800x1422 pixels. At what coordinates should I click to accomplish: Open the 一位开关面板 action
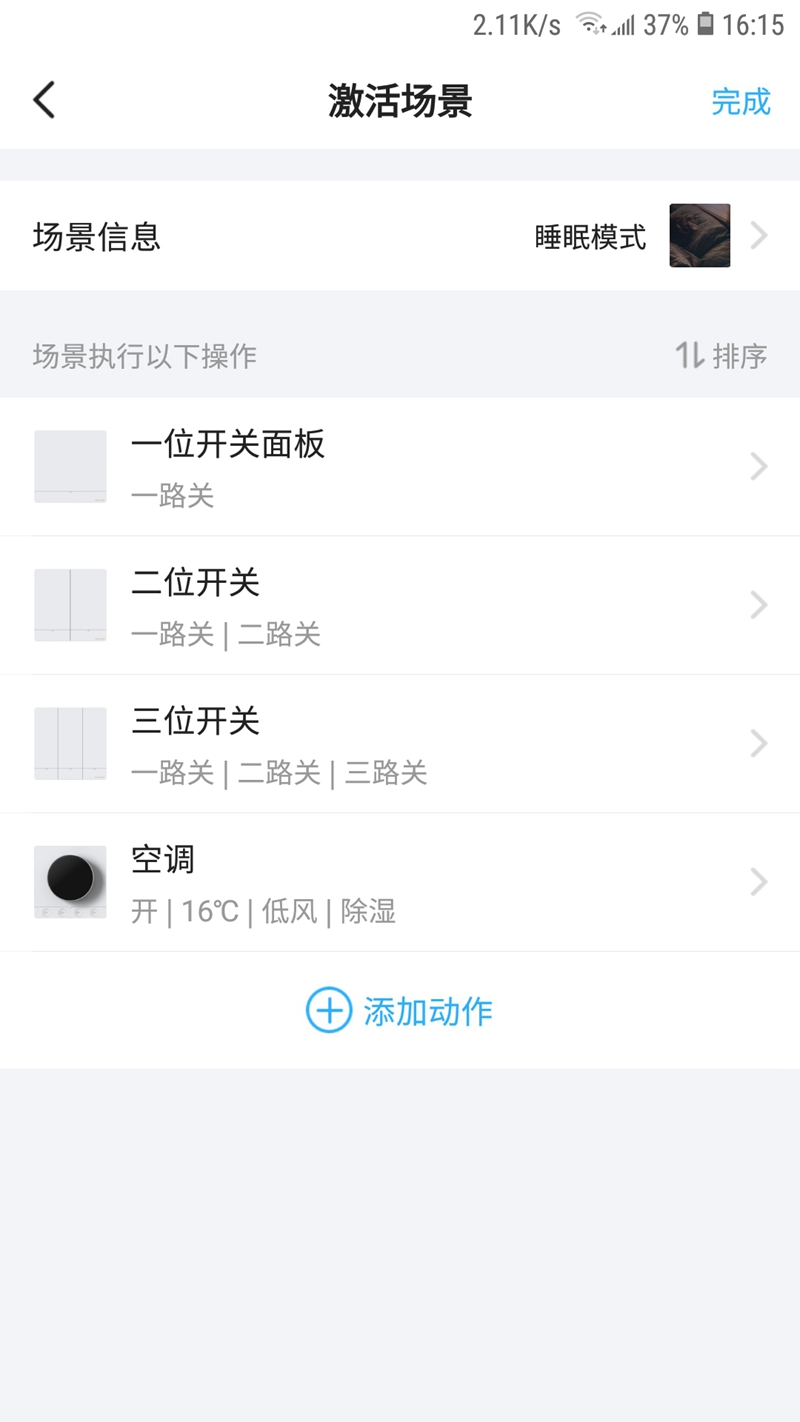(400, 467)
